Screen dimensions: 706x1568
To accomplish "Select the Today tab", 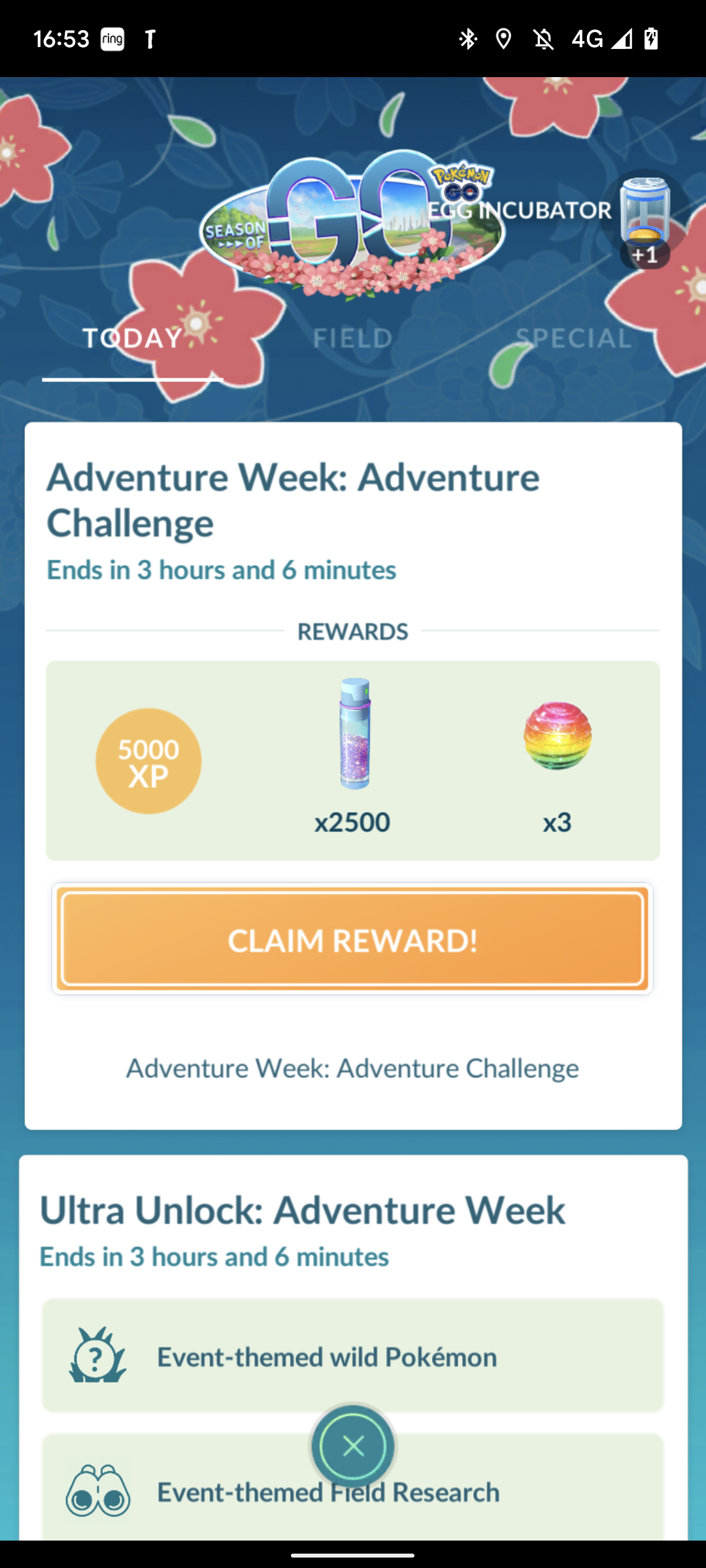I will pyautogui.click(x=133, y=338).
